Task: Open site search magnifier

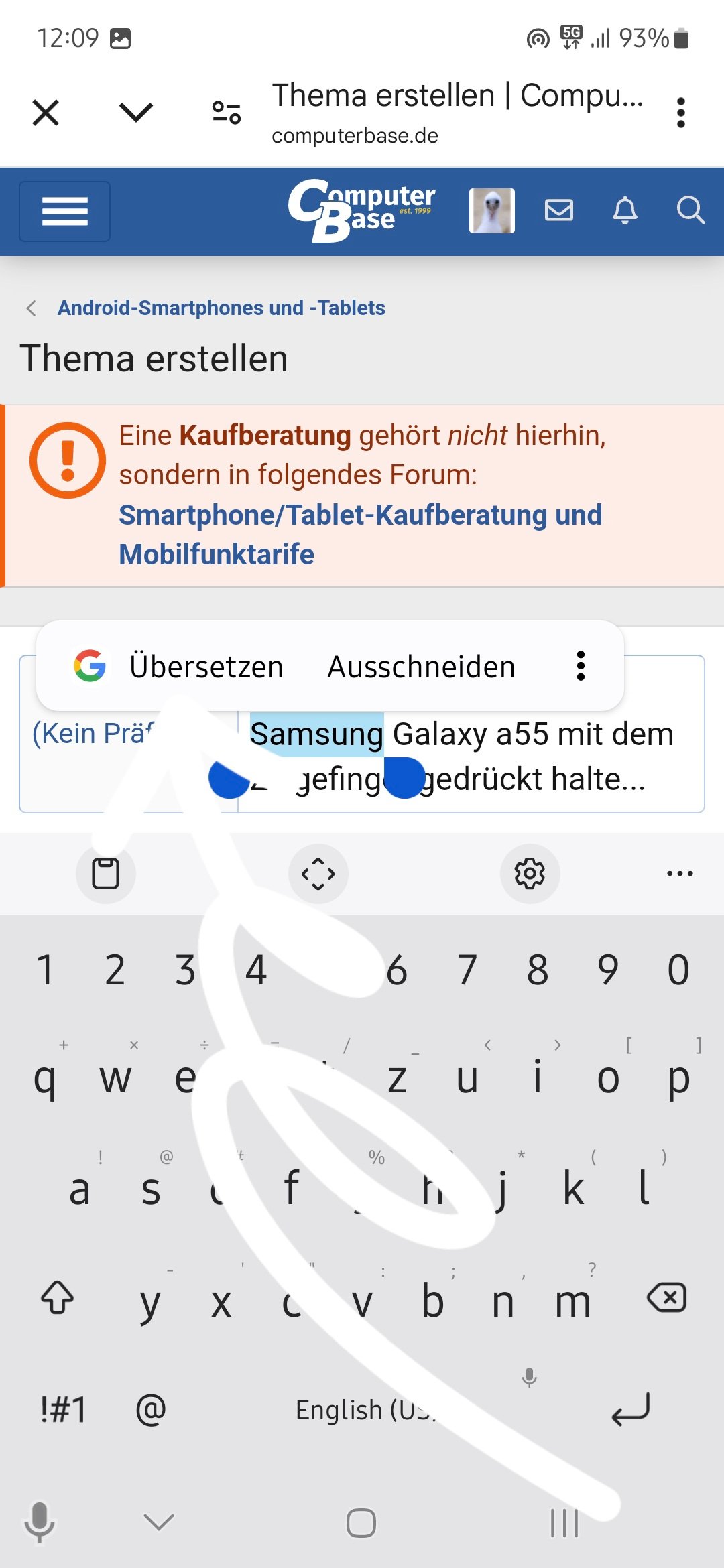Action: (690, 210)
